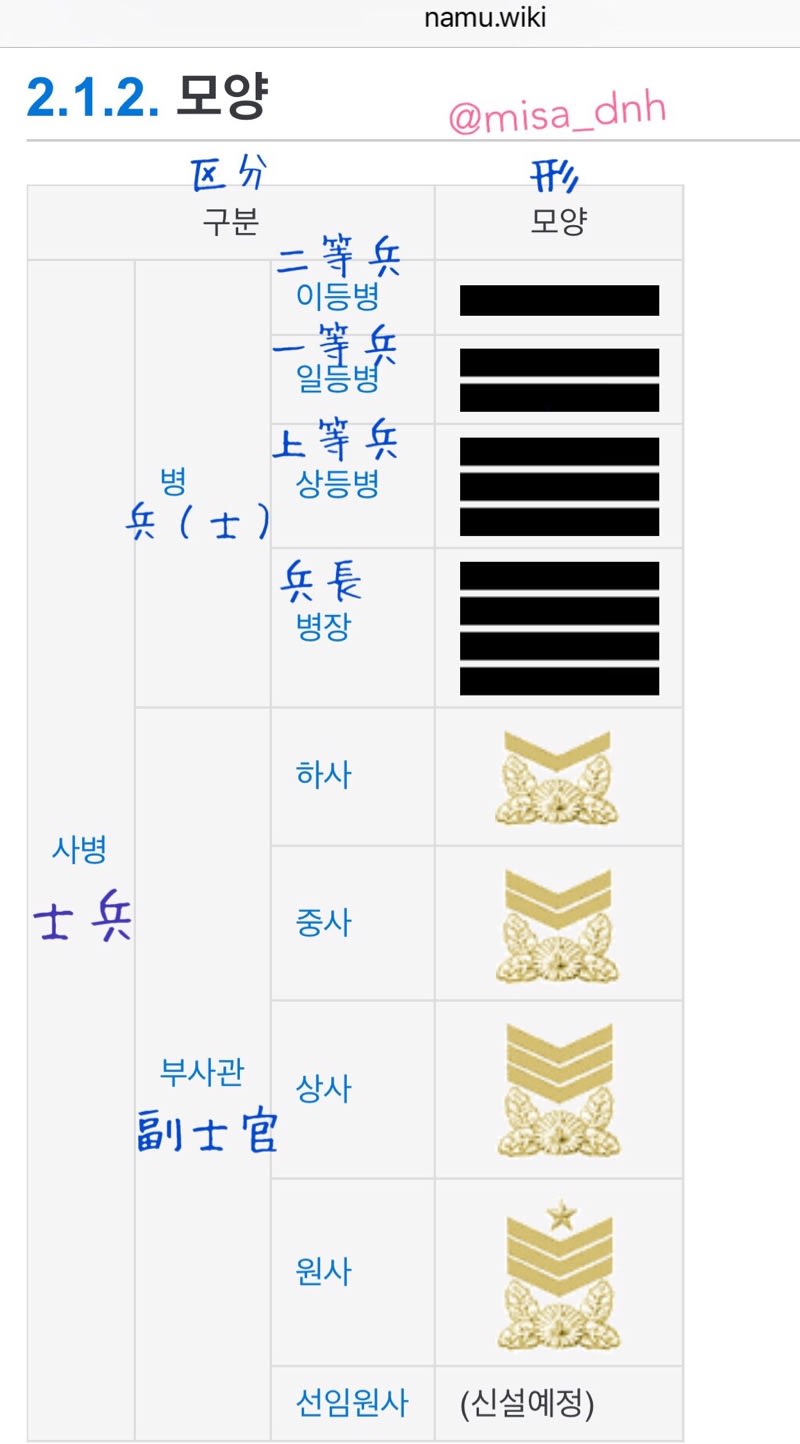
Task: Tap the namu.wiki address bar
Action: click(485, 18)
